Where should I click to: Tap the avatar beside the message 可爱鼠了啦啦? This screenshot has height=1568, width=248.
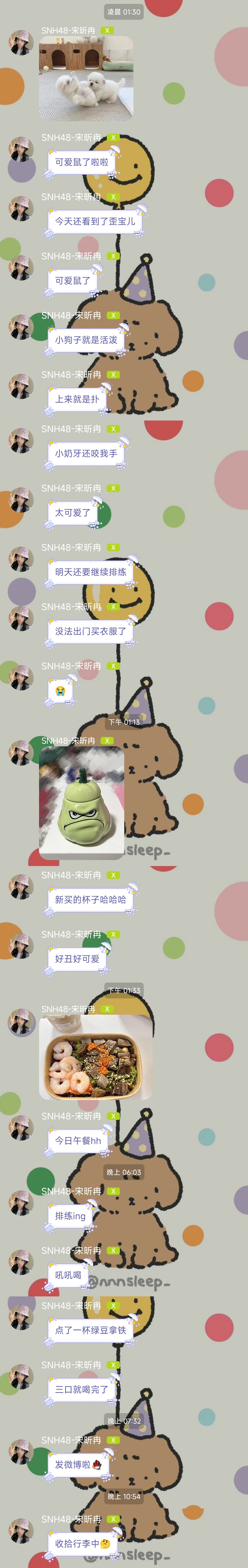click(21, 149)
